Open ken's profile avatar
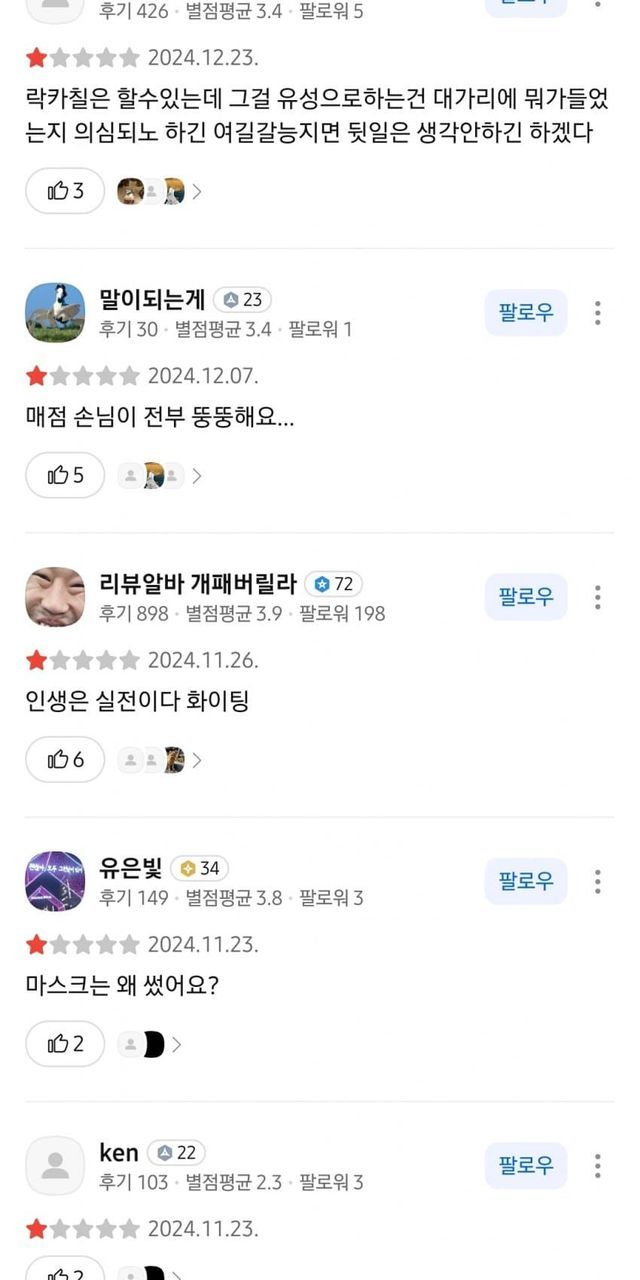This screenshot has height=1280, width=640. pos(55,1165)
